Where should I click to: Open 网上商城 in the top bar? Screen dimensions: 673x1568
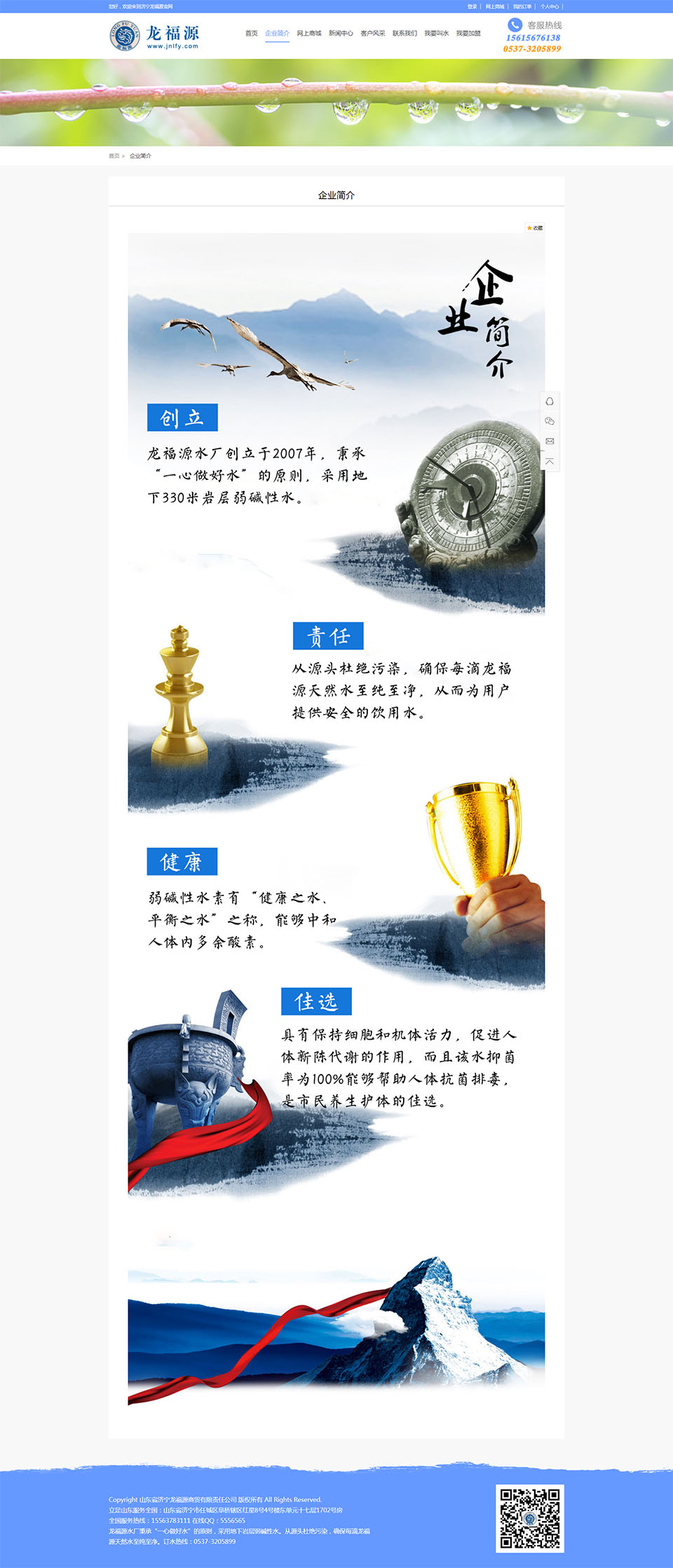coord(494,6)
